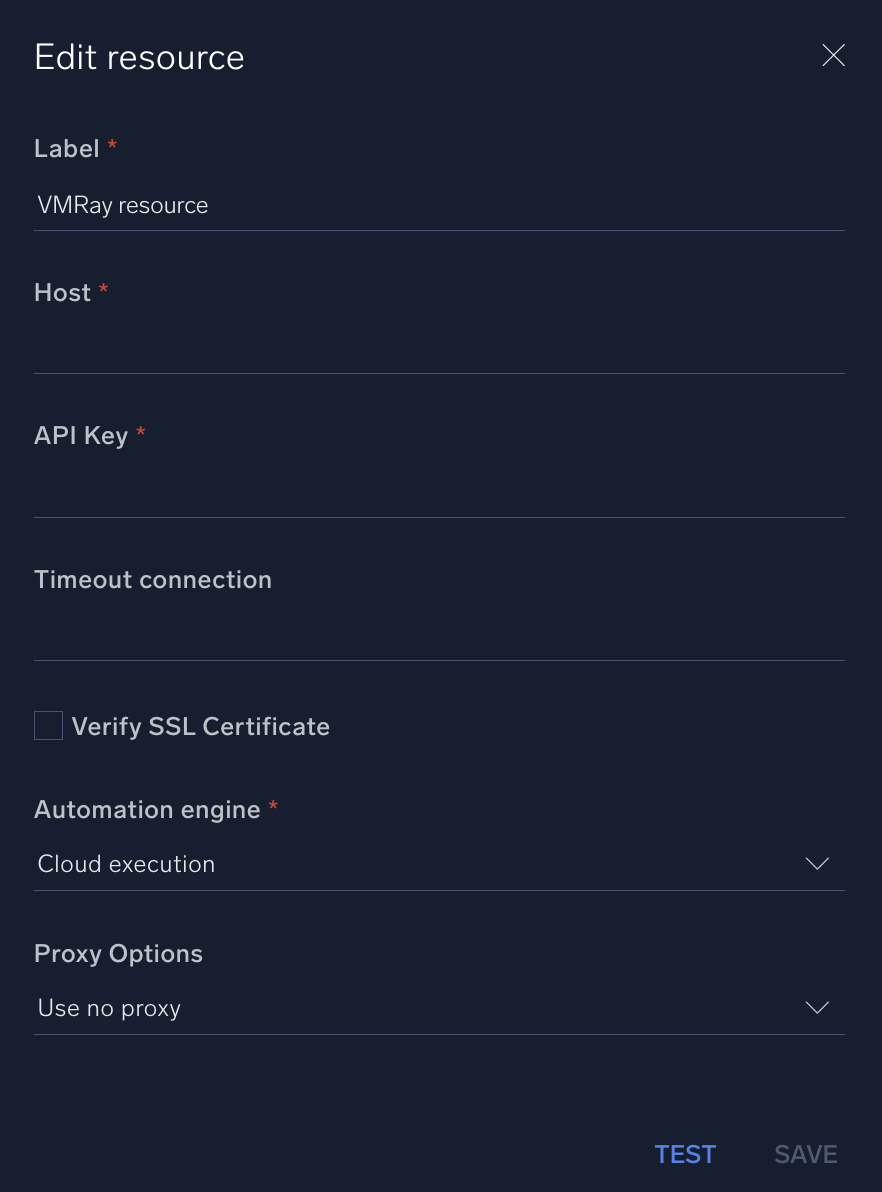Test the resource connection
The height and width of the screenshot is (1192, 882).
(x=685, y=1154)
